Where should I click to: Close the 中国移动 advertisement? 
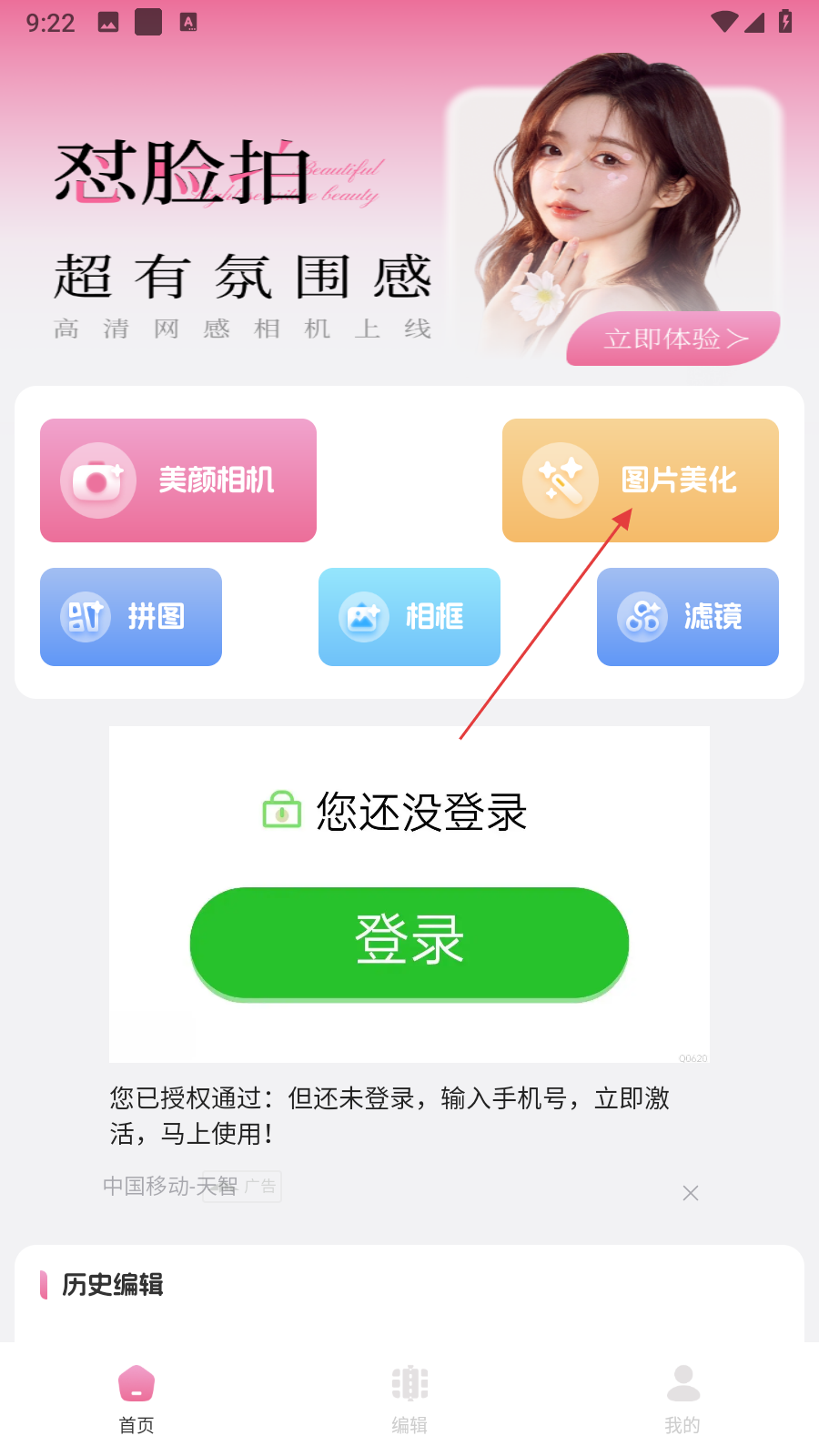point(691,1193)
